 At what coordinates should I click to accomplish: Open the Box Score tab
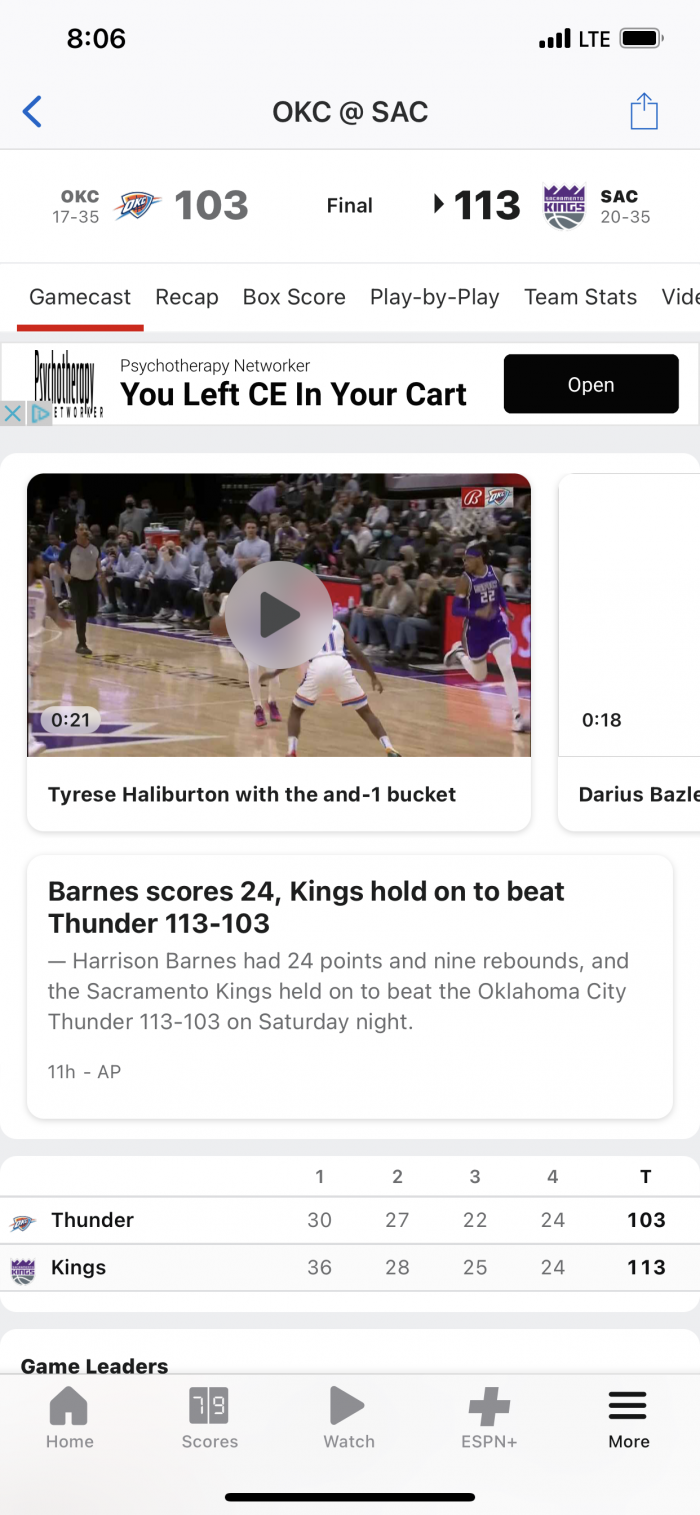(x=294, y=297)
